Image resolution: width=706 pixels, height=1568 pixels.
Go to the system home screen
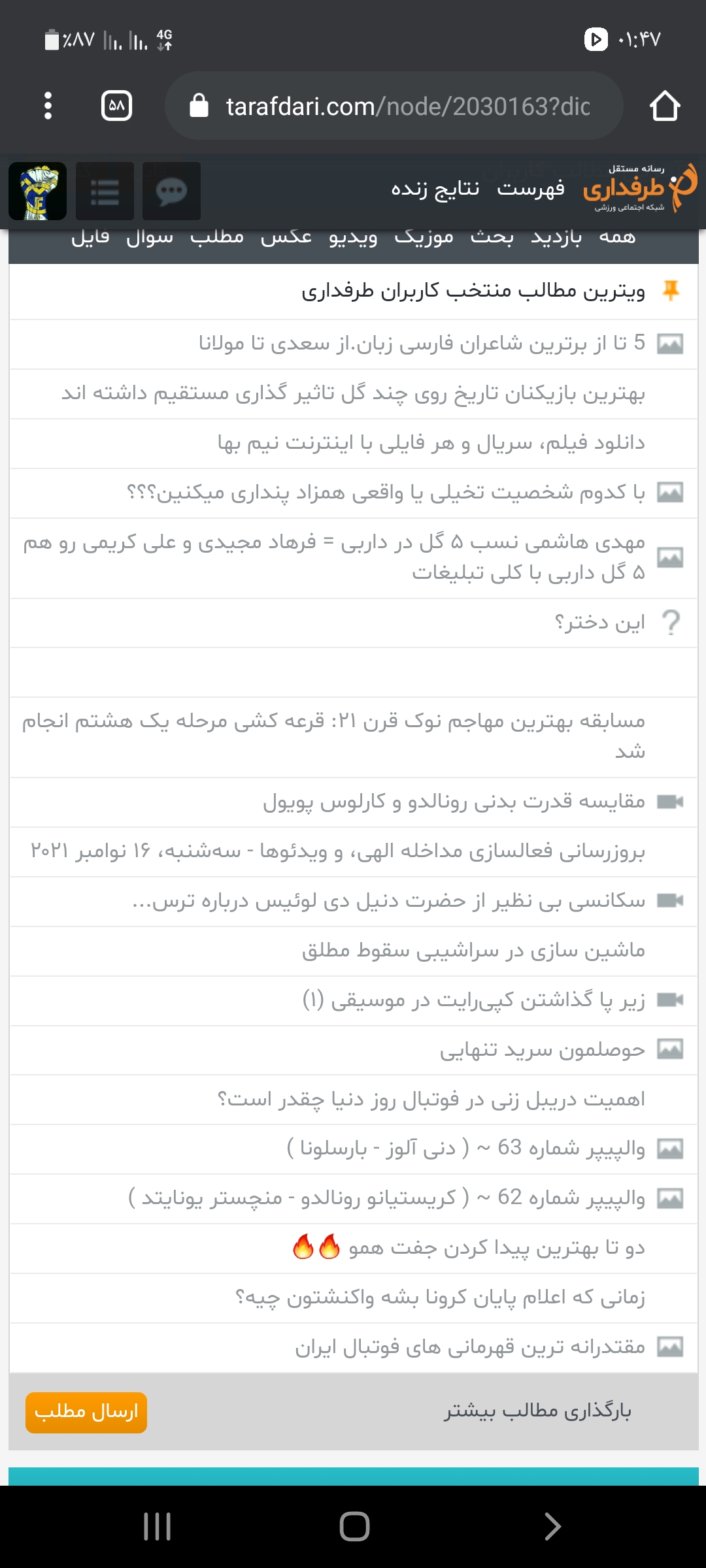point(354,1527)
